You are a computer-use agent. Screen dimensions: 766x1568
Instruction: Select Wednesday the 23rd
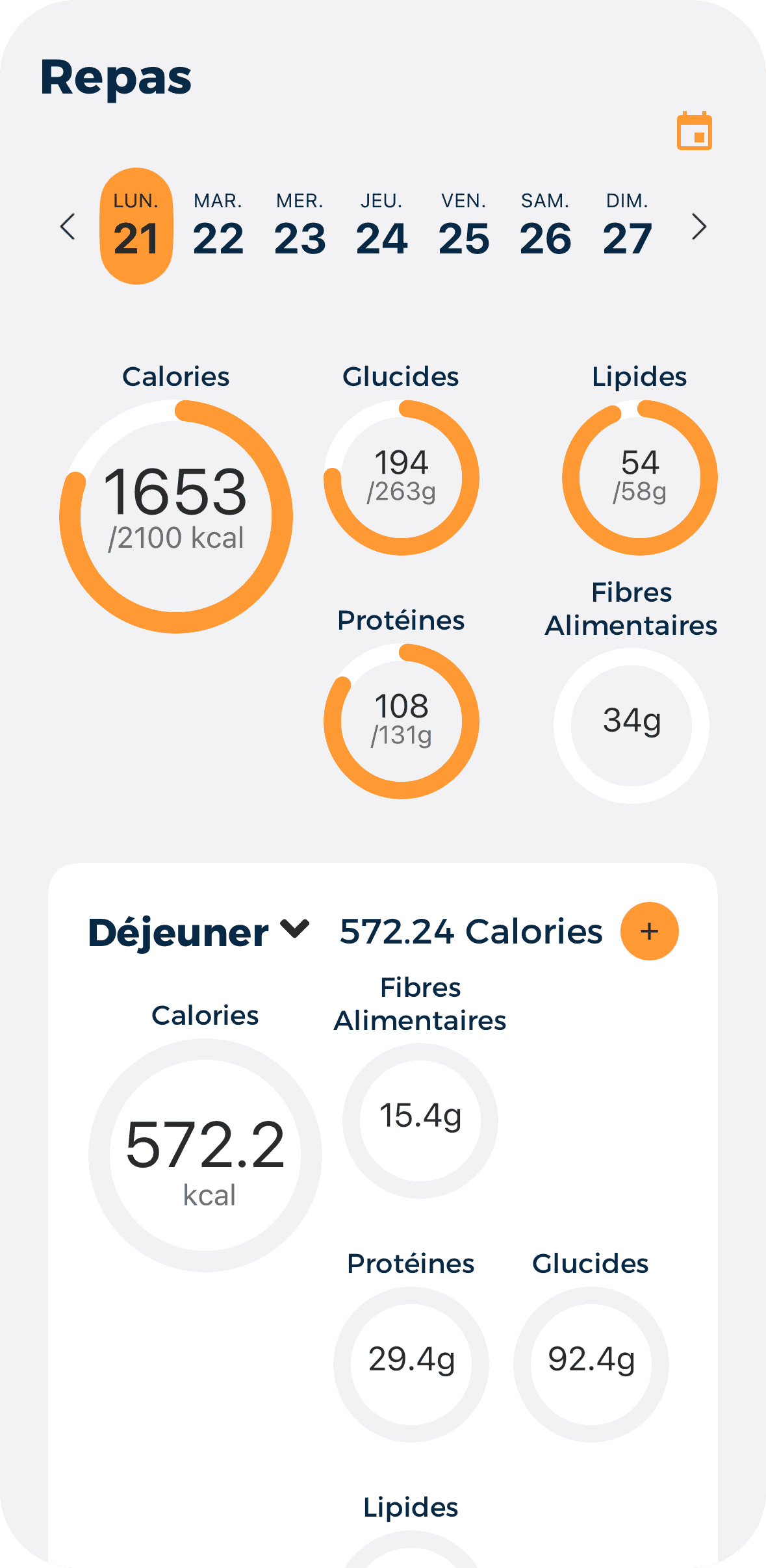(x=300, y=226)
